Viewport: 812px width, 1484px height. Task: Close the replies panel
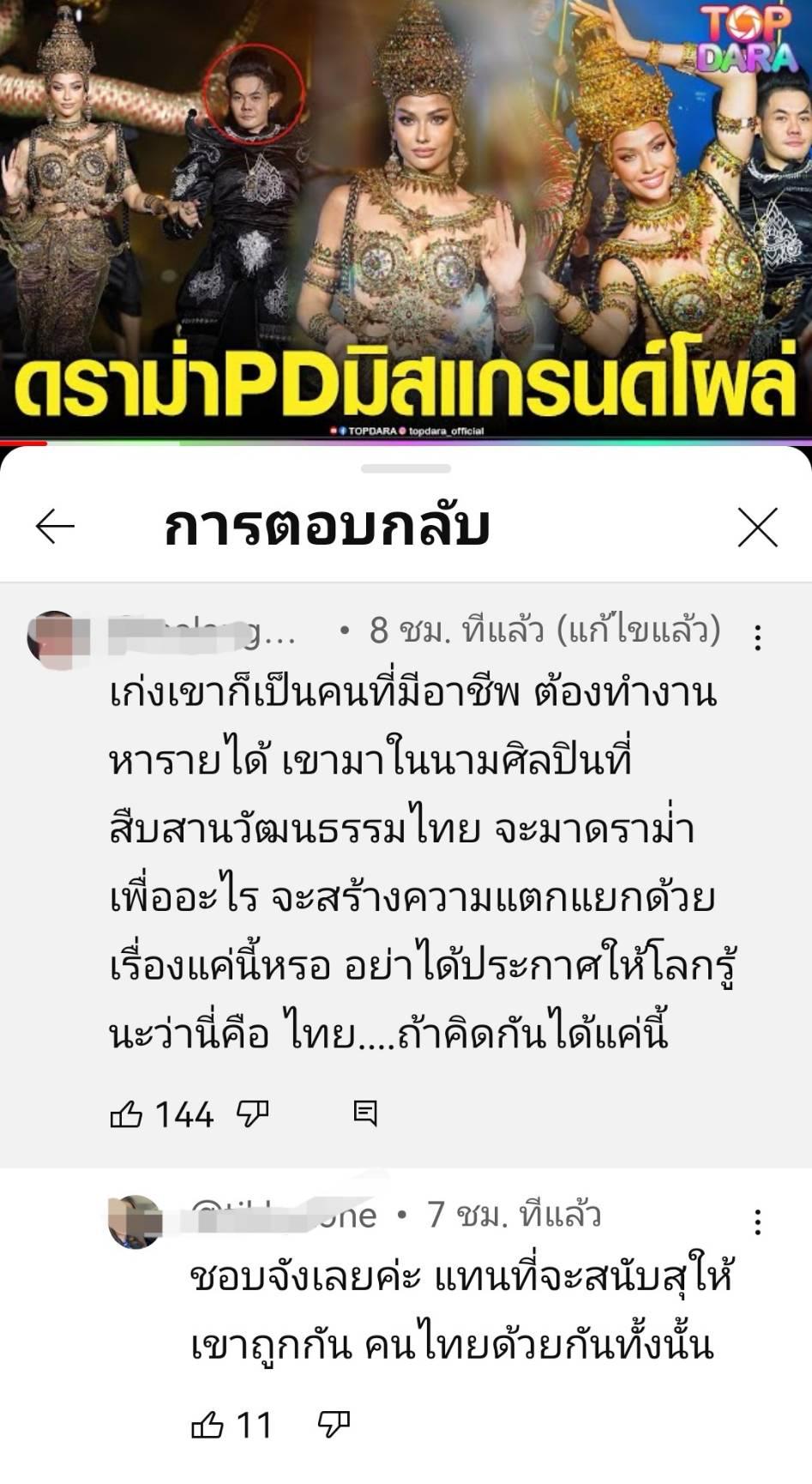757,526
